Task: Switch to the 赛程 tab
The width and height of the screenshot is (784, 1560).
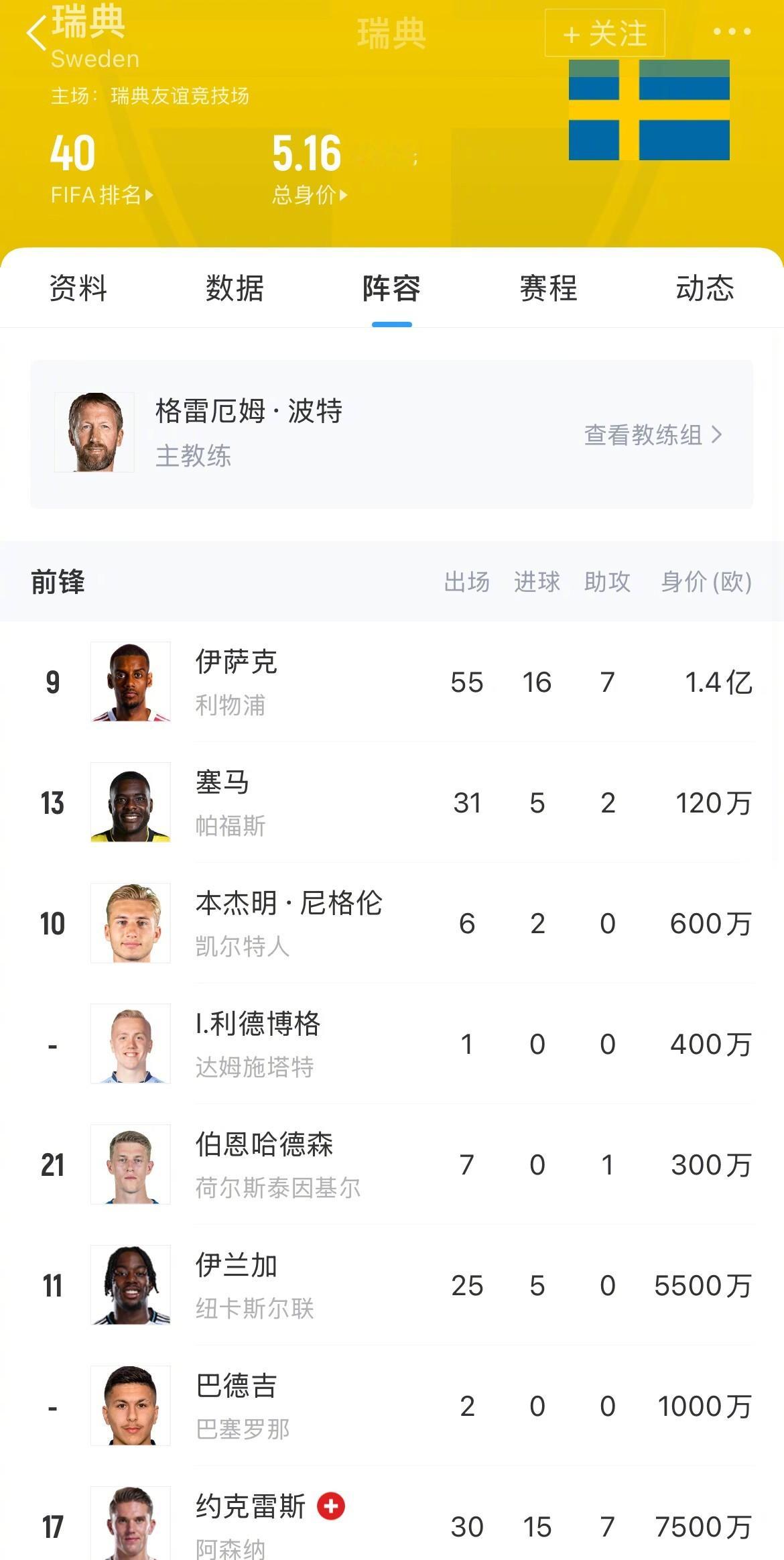Action: [x=547, y=288]
